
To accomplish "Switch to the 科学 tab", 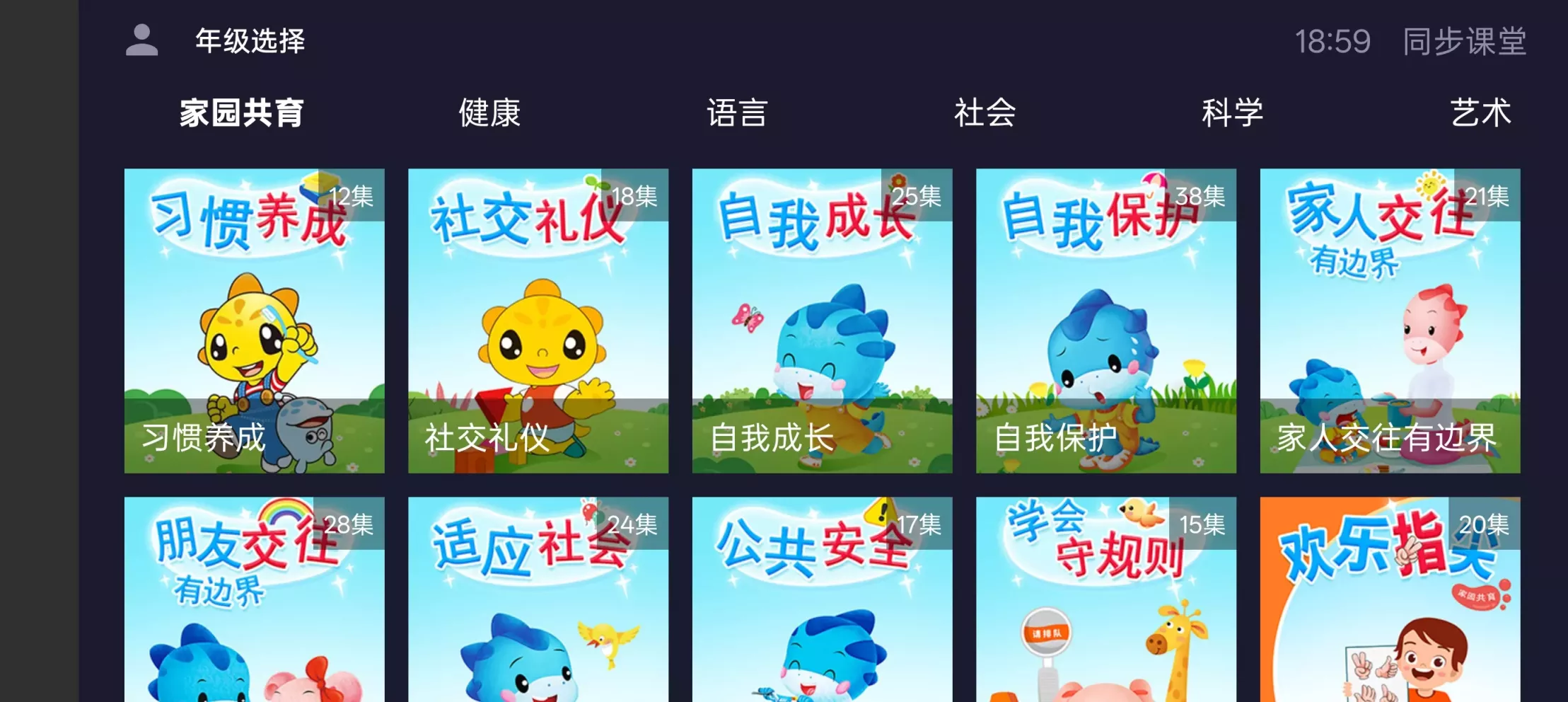I will pos(1232,113).
